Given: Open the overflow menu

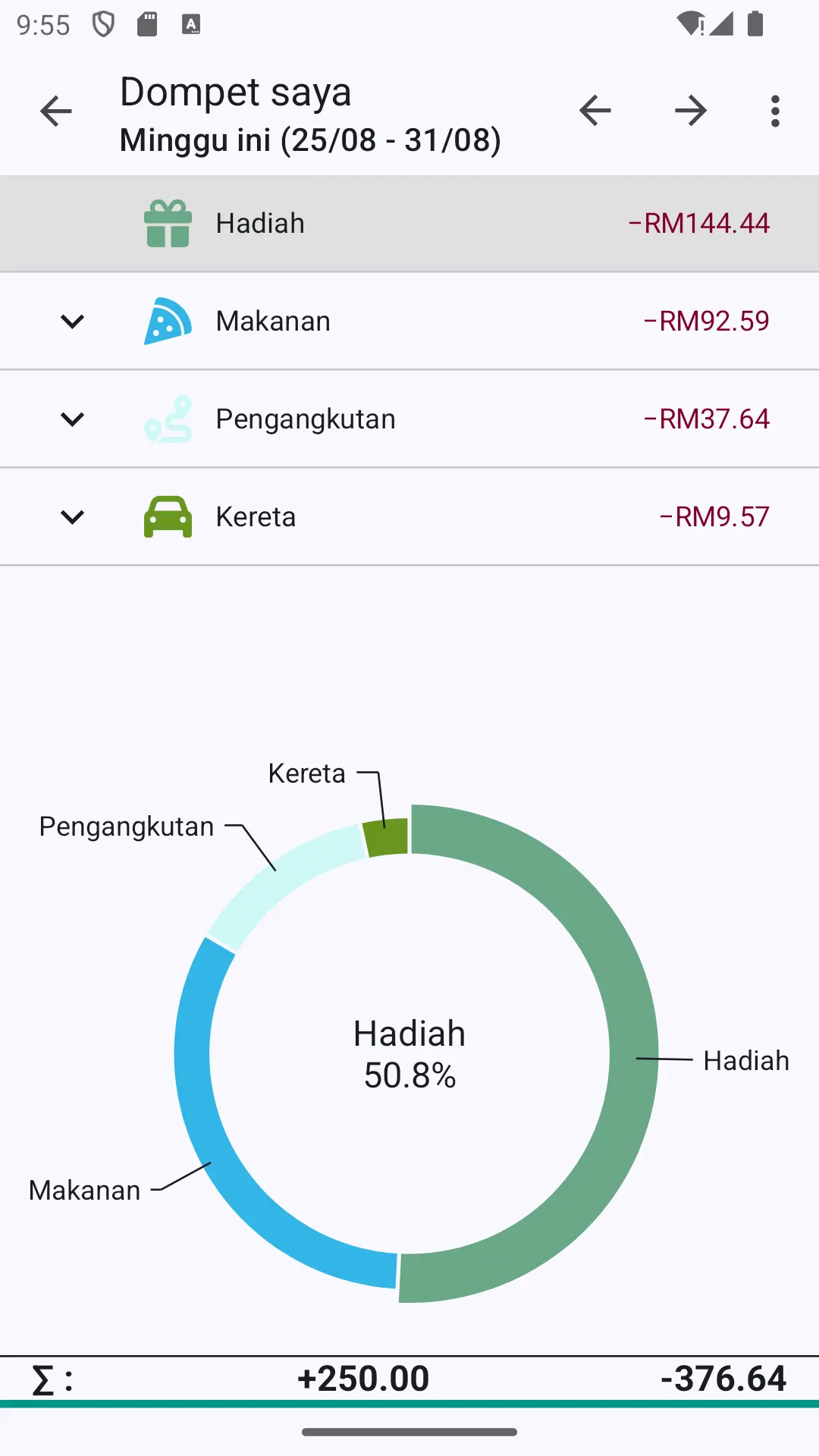Looking at the screenshot, I should pos(775,111).
